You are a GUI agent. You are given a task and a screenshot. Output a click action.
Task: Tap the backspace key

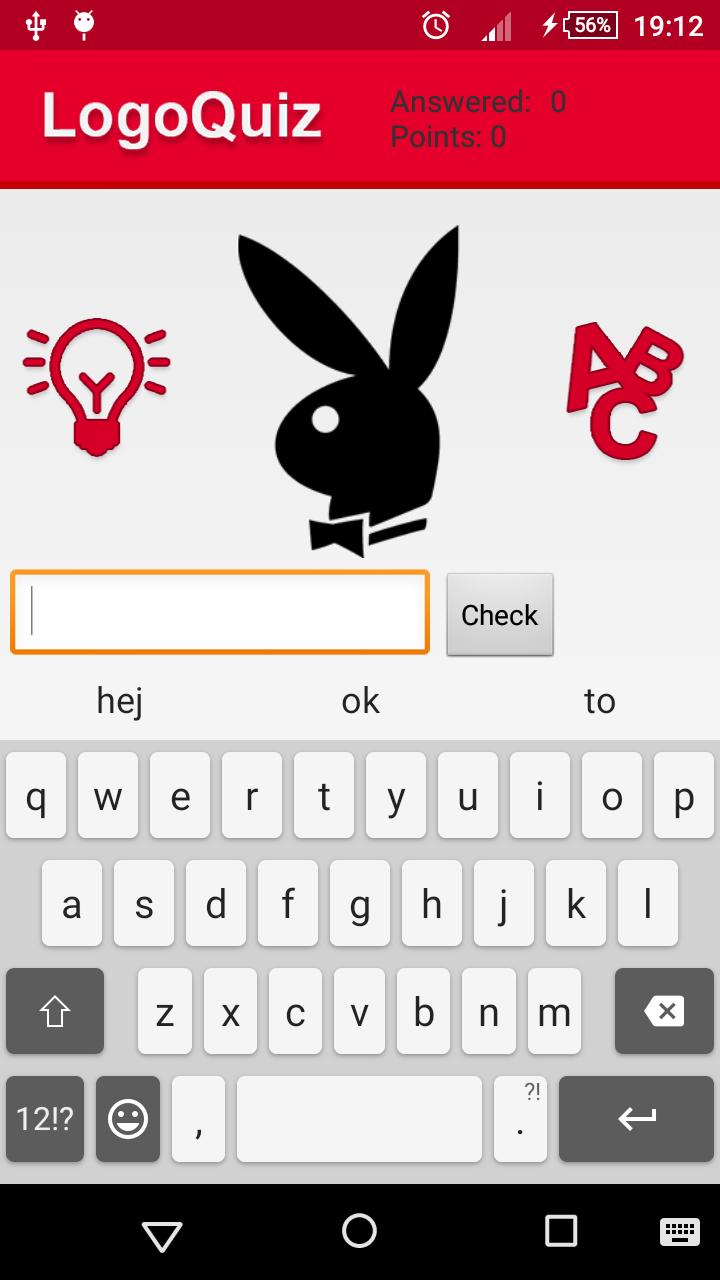[664, 1011]
